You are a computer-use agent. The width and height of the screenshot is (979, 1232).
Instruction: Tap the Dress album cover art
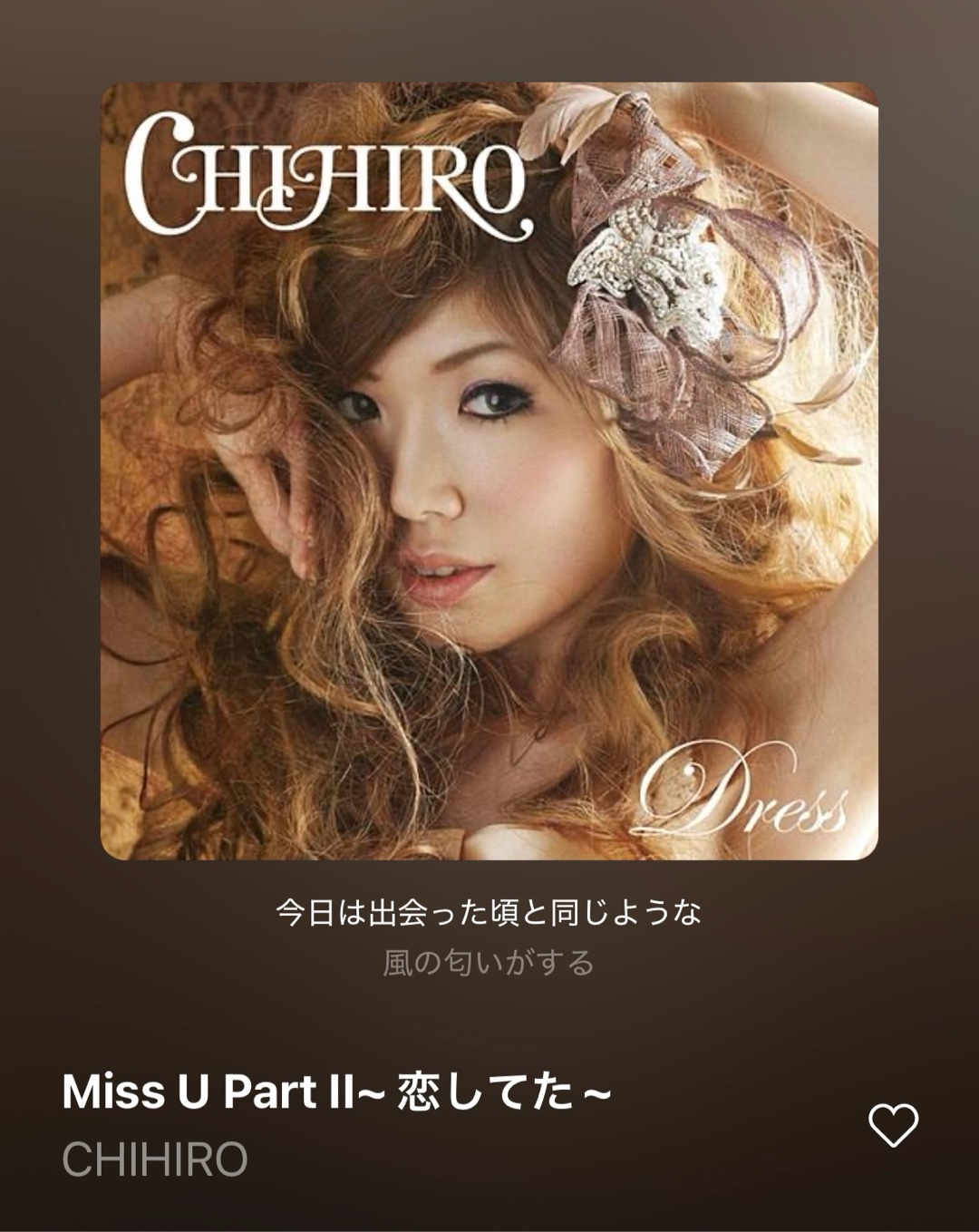point(489,471)
